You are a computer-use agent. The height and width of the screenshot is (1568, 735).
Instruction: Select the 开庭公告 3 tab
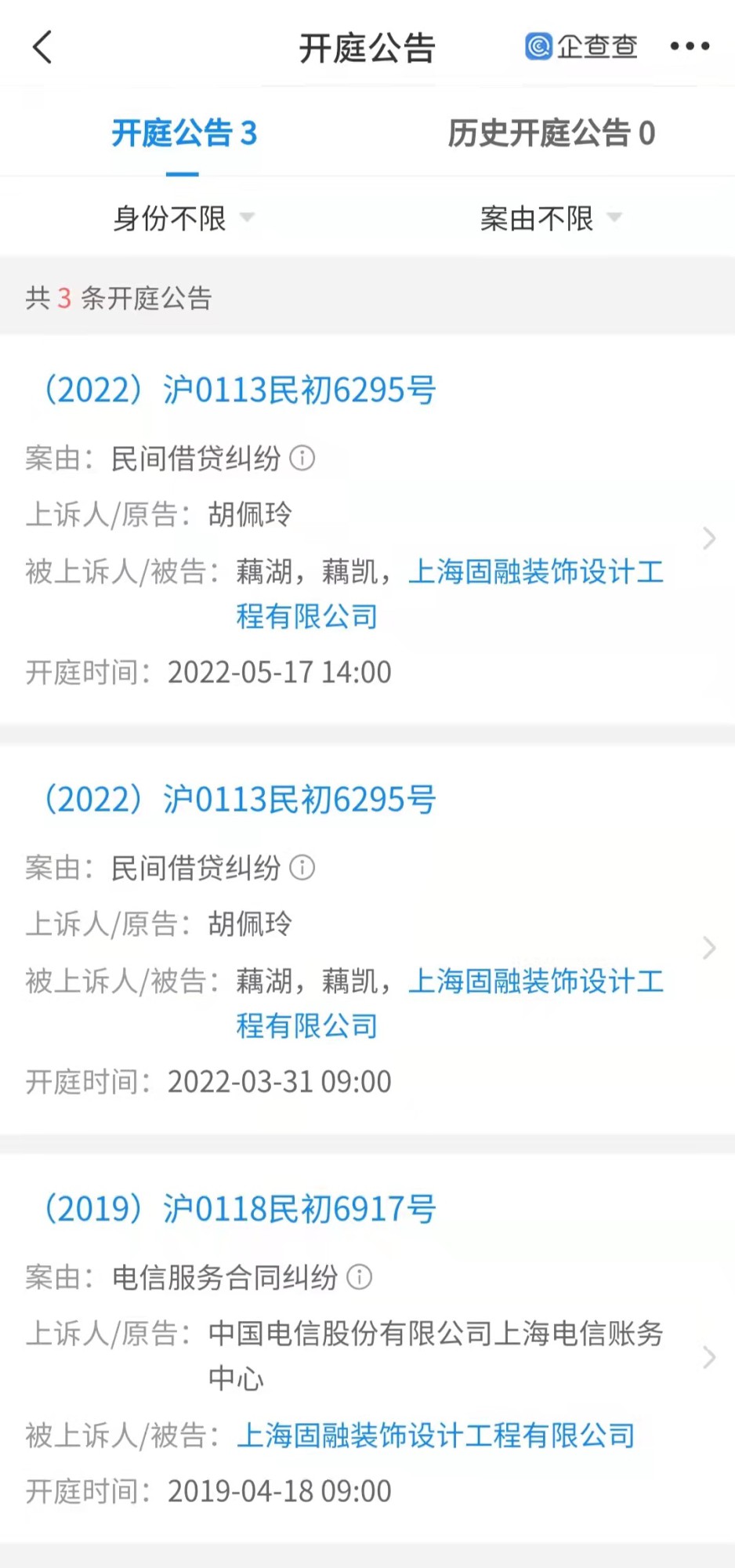tap(184, 133)
